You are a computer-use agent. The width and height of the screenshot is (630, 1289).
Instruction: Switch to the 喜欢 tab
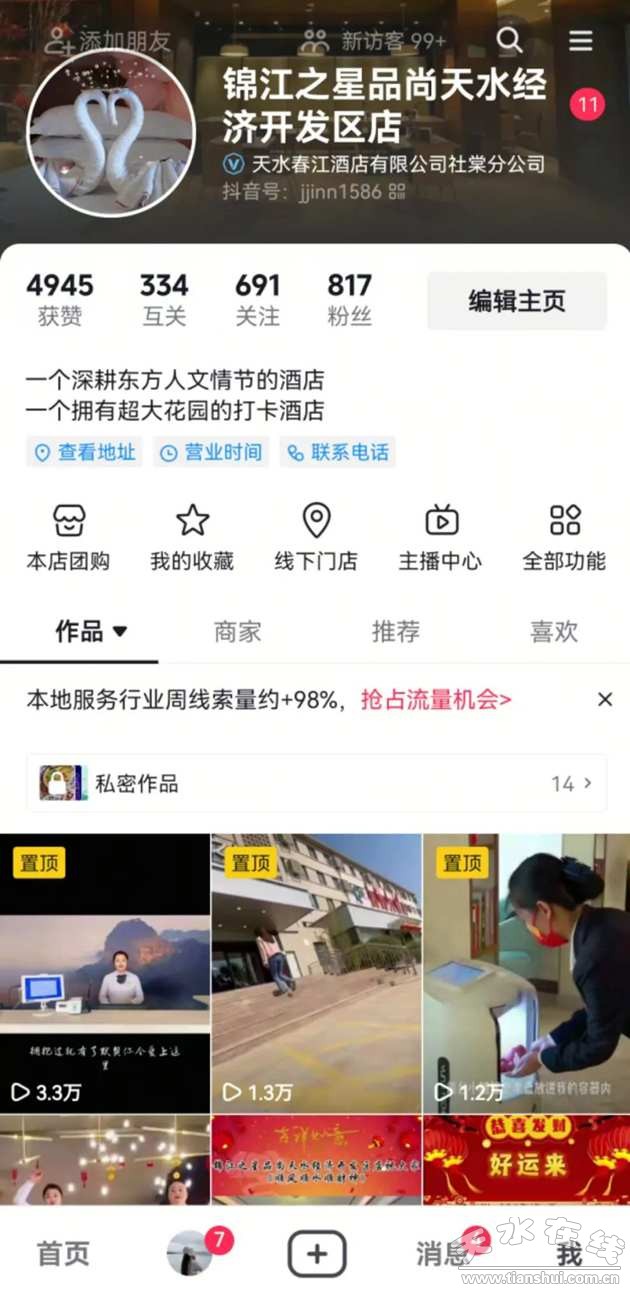(553, 632)
